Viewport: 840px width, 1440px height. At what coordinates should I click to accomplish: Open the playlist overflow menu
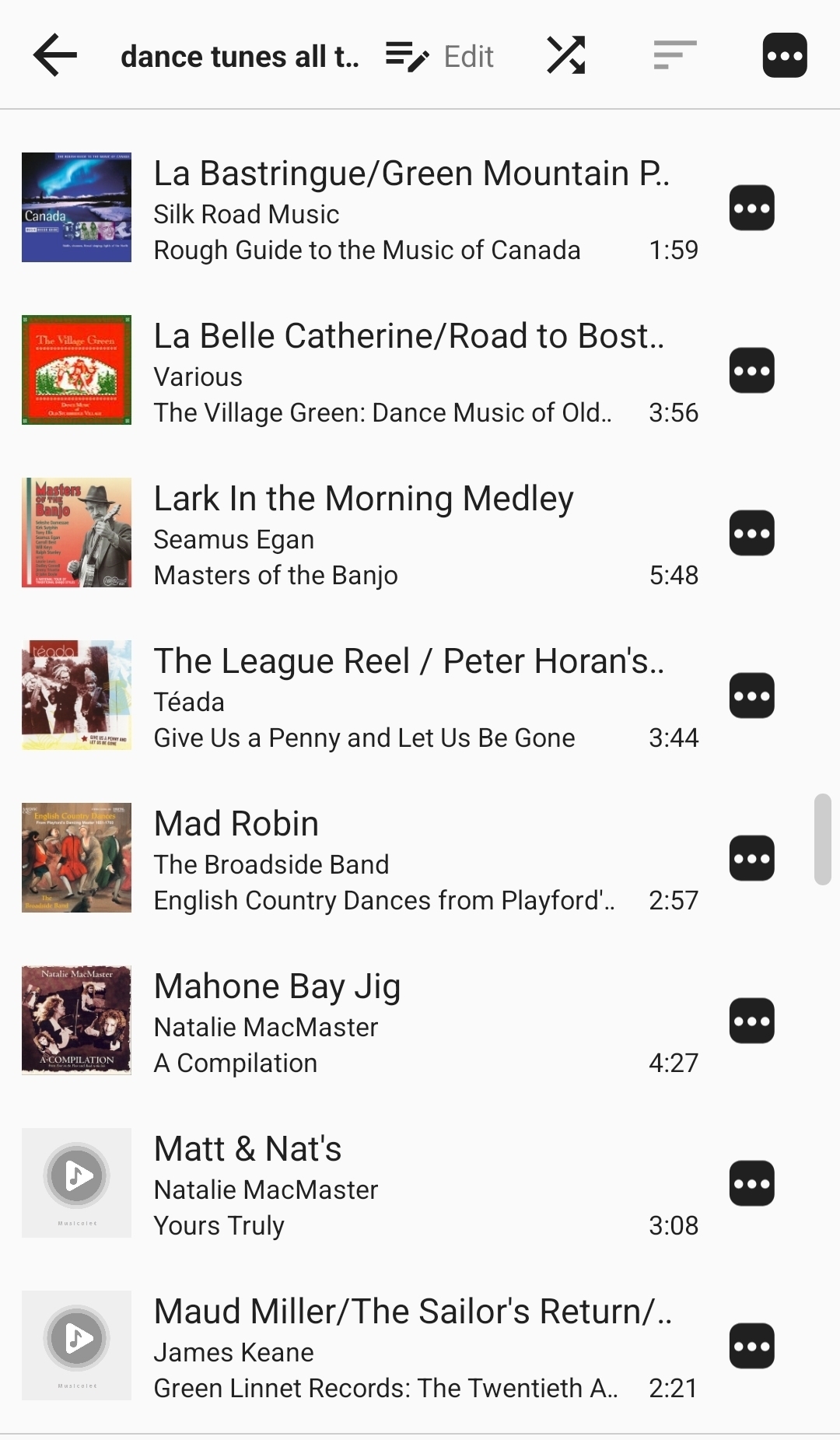pos(784,56)
